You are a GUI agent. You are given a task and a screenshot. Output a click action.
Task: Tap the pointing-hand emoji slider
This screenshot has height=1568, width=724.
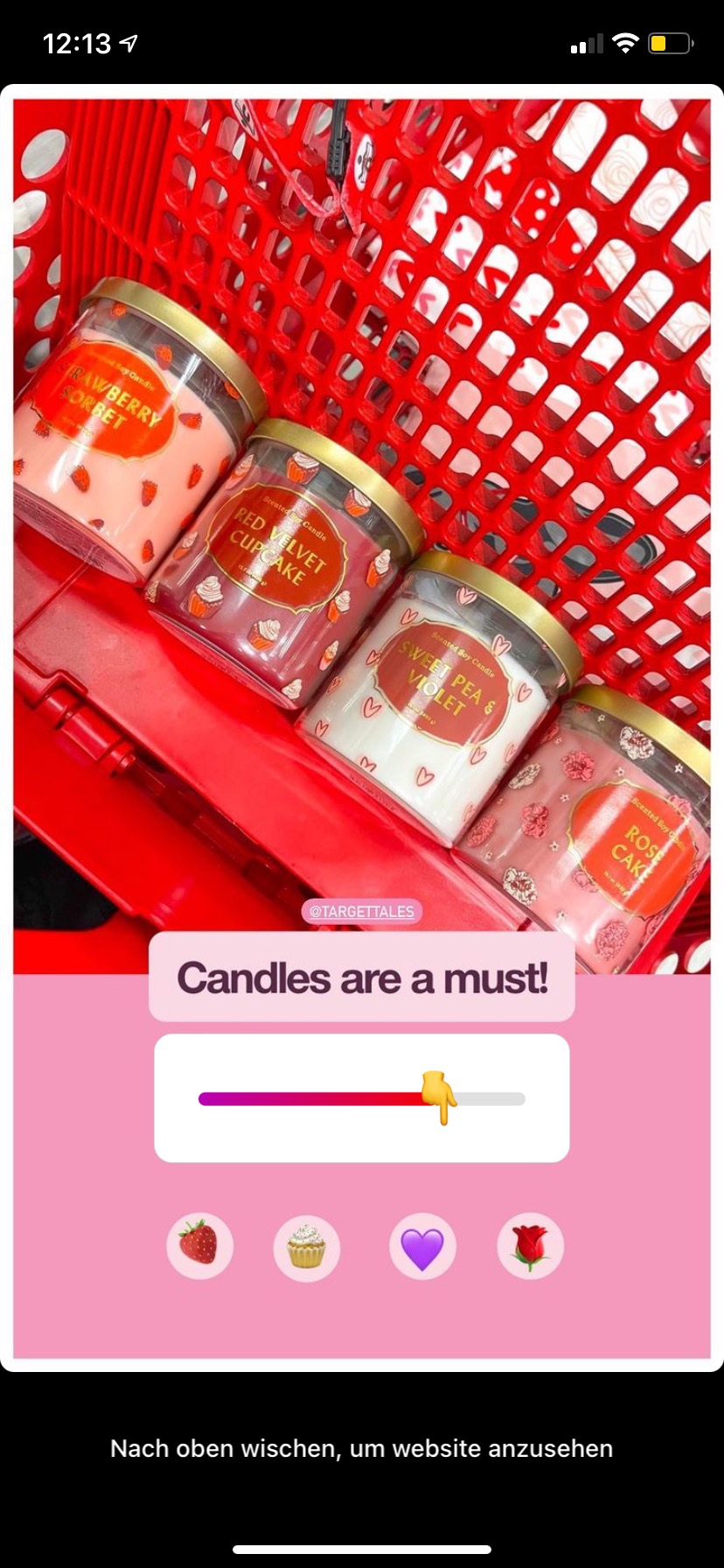[362, 1098]
